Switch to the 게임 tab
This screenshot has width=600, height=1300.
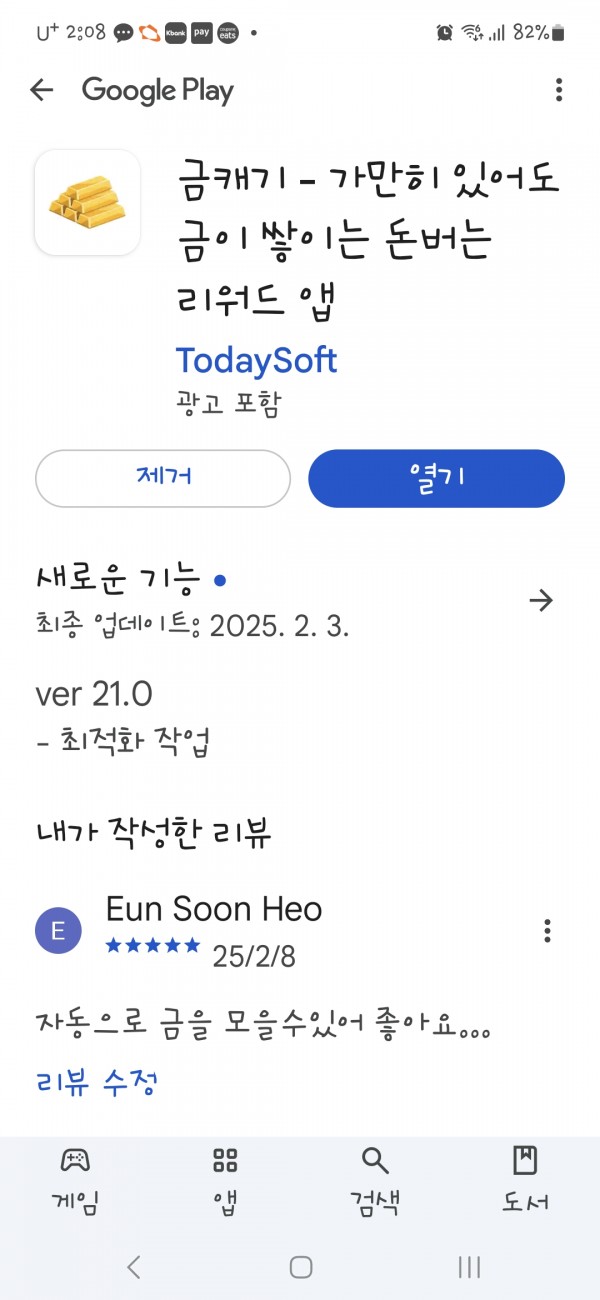tap(75, 1181)
